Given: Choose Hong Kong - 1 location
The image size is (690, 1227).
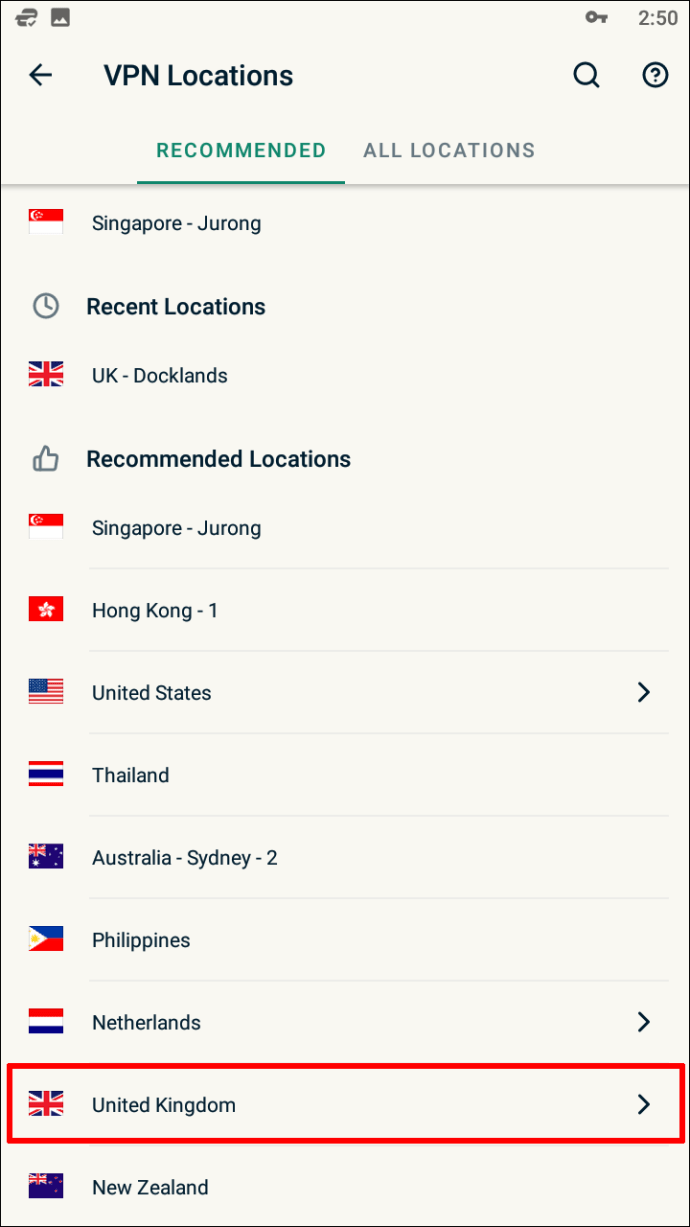Looking at the screenshot, I should (155, 610).
